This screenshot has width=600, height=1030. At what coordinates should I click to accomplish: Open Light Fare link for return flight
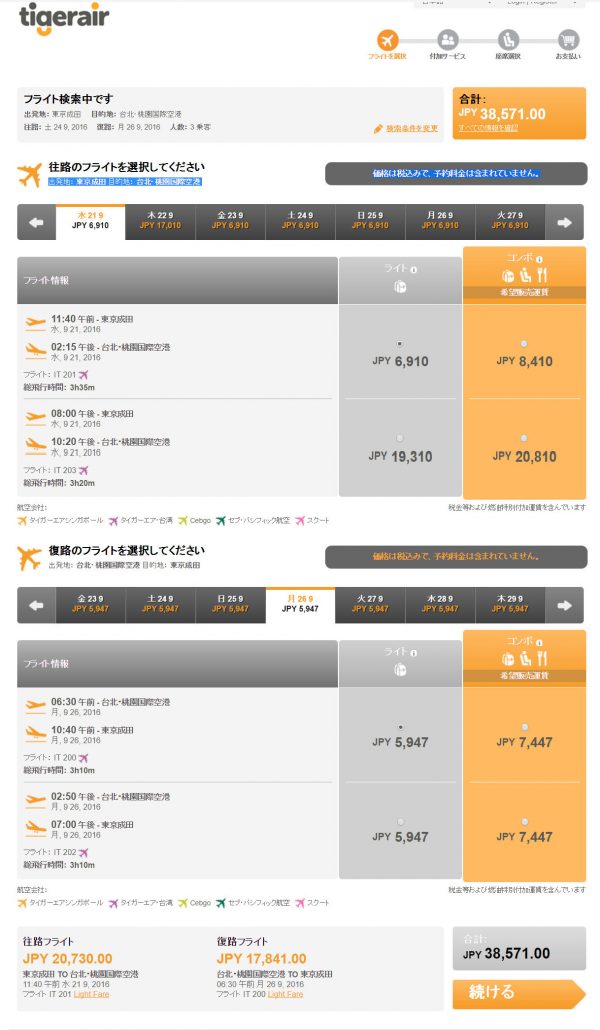285,995
